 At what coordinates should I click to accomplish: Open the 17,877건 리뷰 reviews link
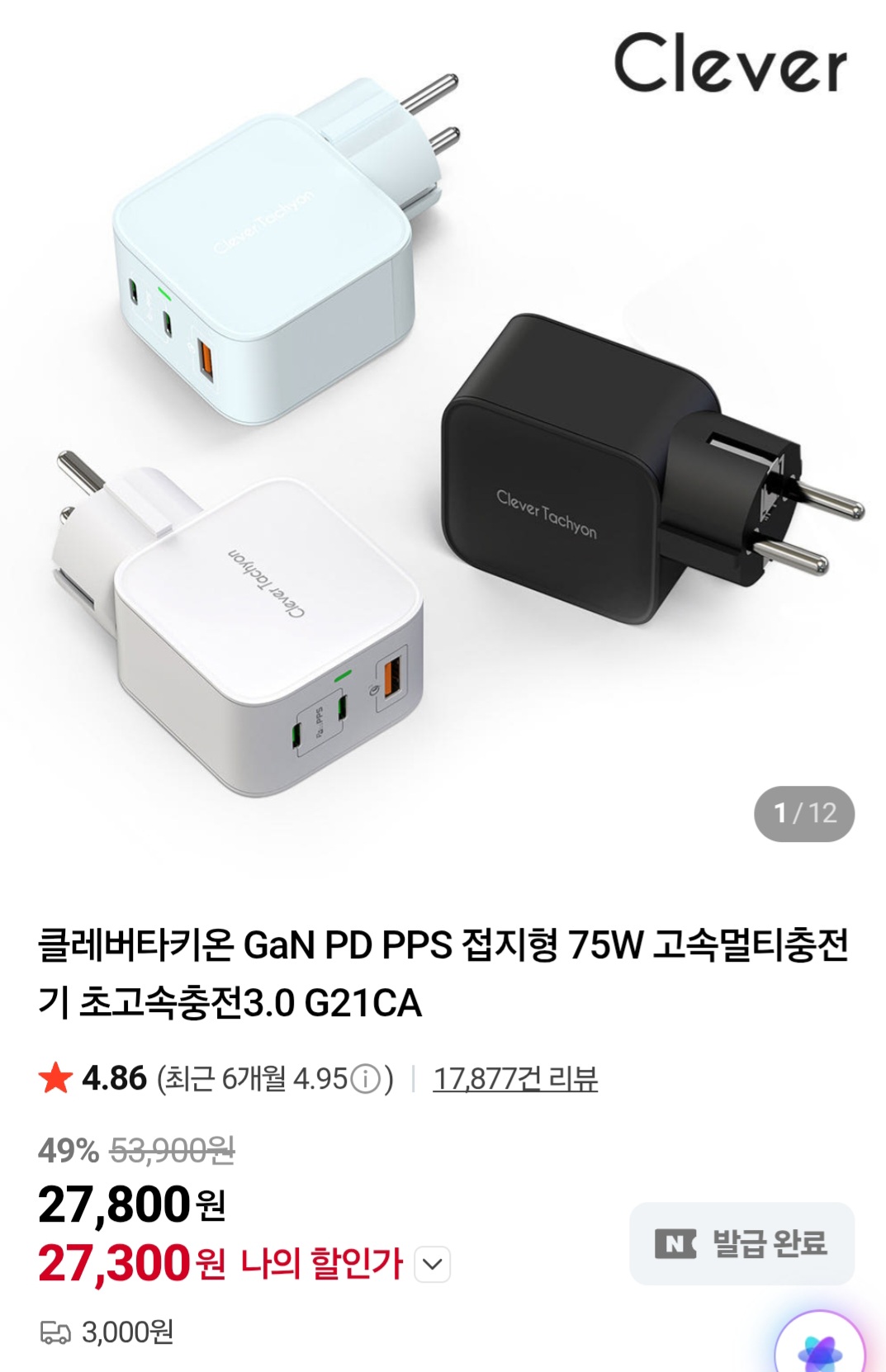(x=515, y=1078)
